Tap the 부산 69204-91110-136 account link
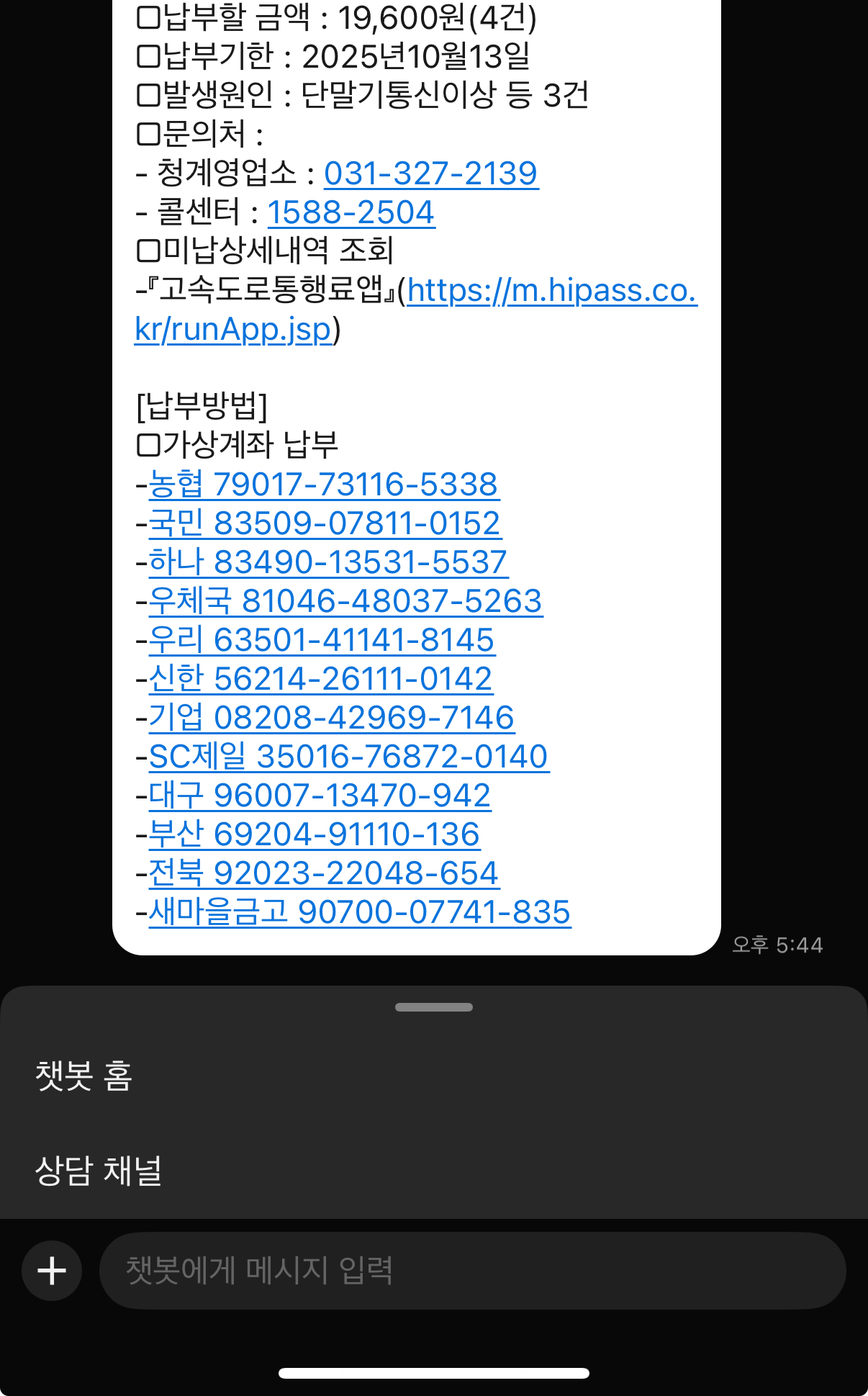868x1396 pixels. point(314,834)
